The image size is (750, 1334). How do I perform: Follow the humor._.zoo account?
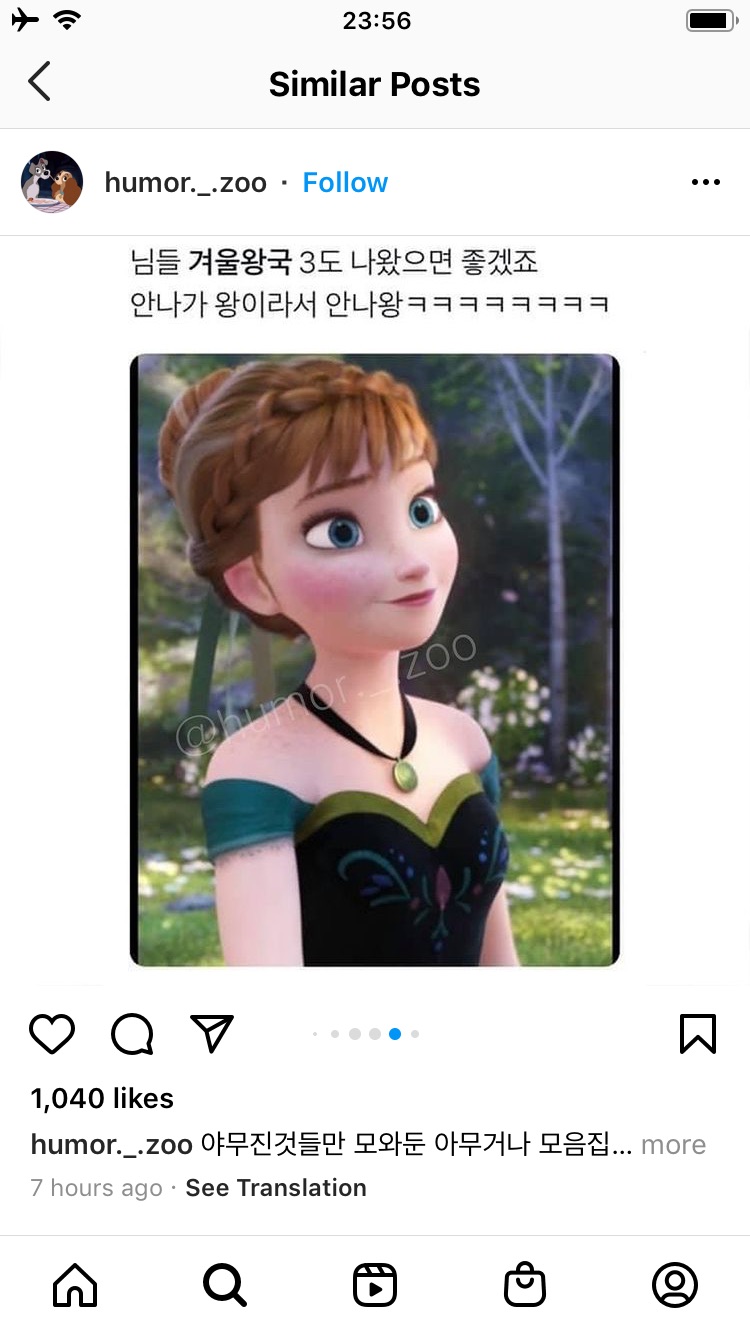pos(345,183)
